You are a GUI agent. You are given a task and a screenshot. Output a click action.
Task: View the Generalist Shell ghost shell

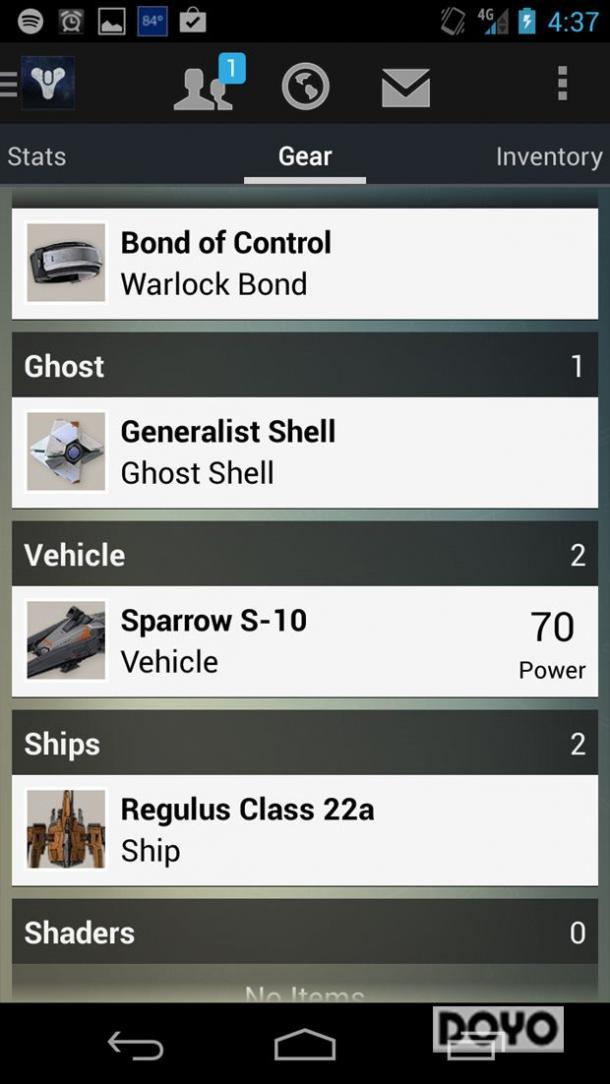[x=305, y=452]
